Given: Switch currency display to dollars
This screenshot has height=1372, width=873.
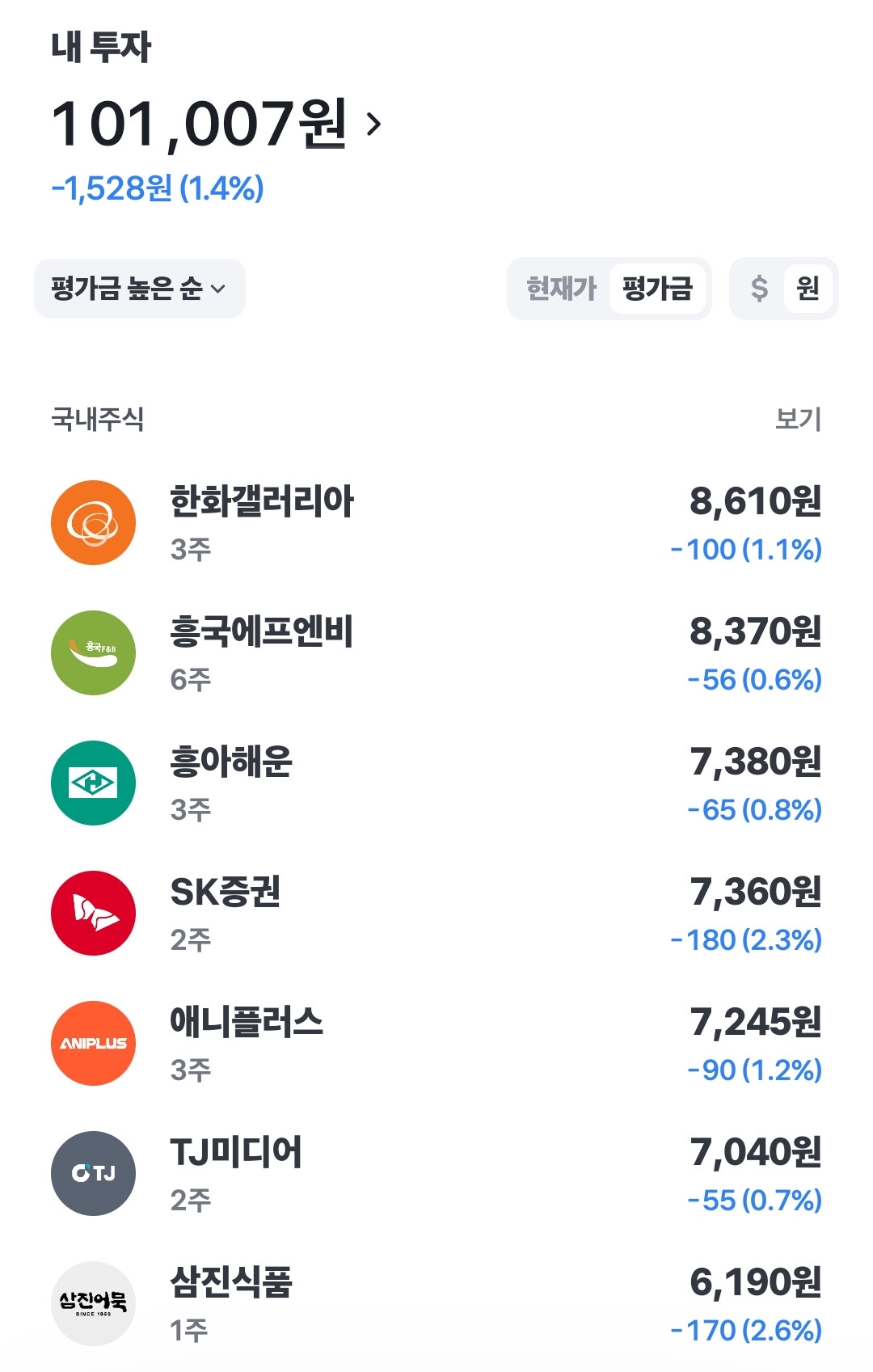Looking at the screenshot, I should tap(759, 289).
